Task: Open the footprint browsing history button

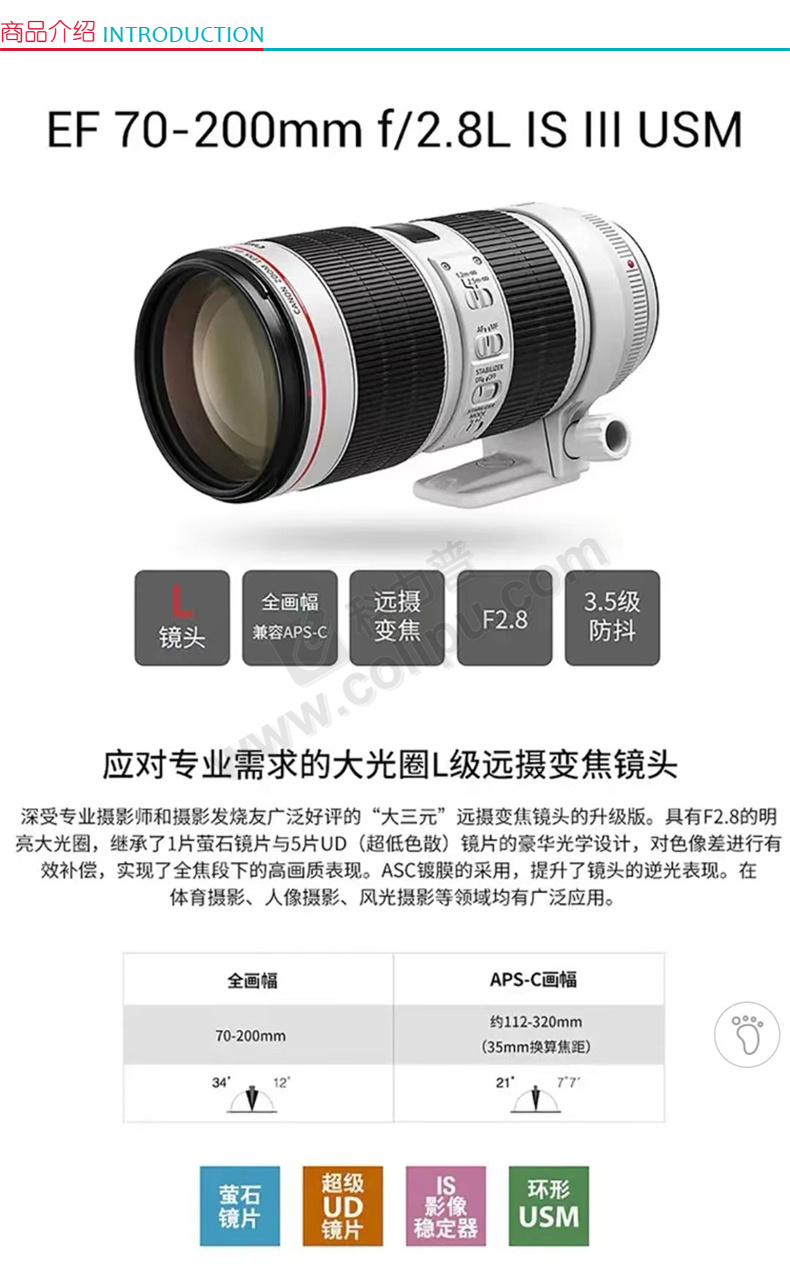Action: click(746, 1033)
